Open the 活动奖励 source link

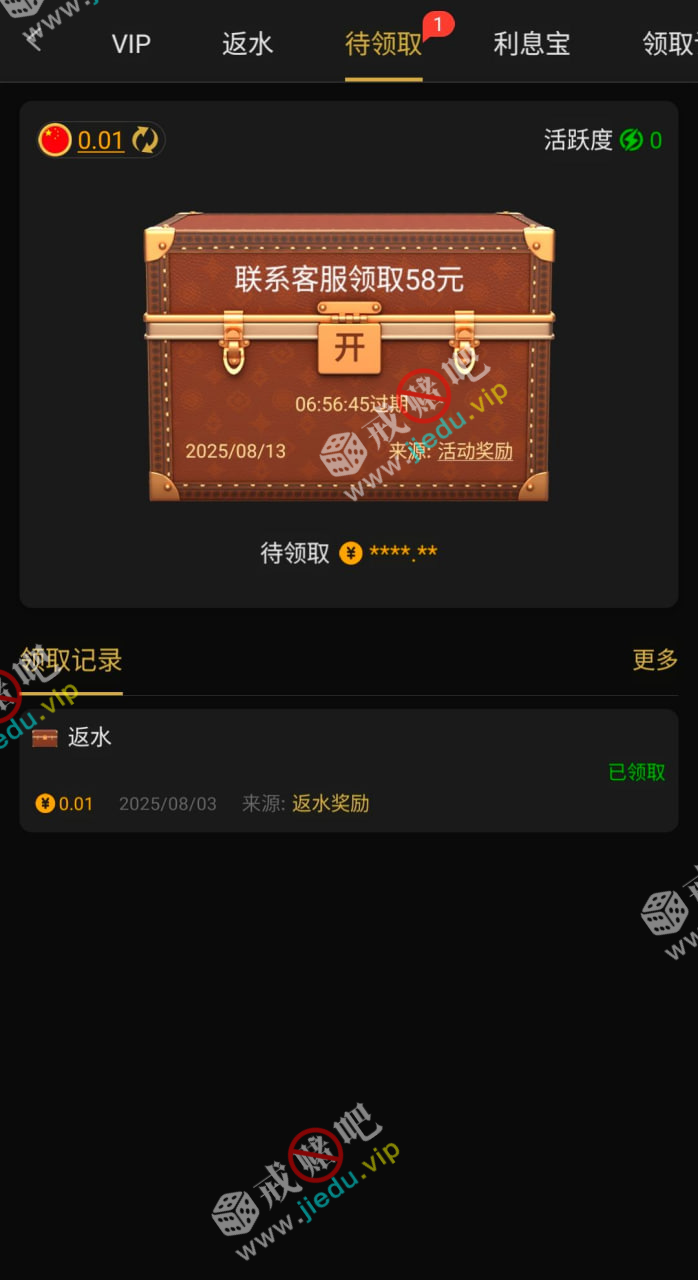coord(475,451)
